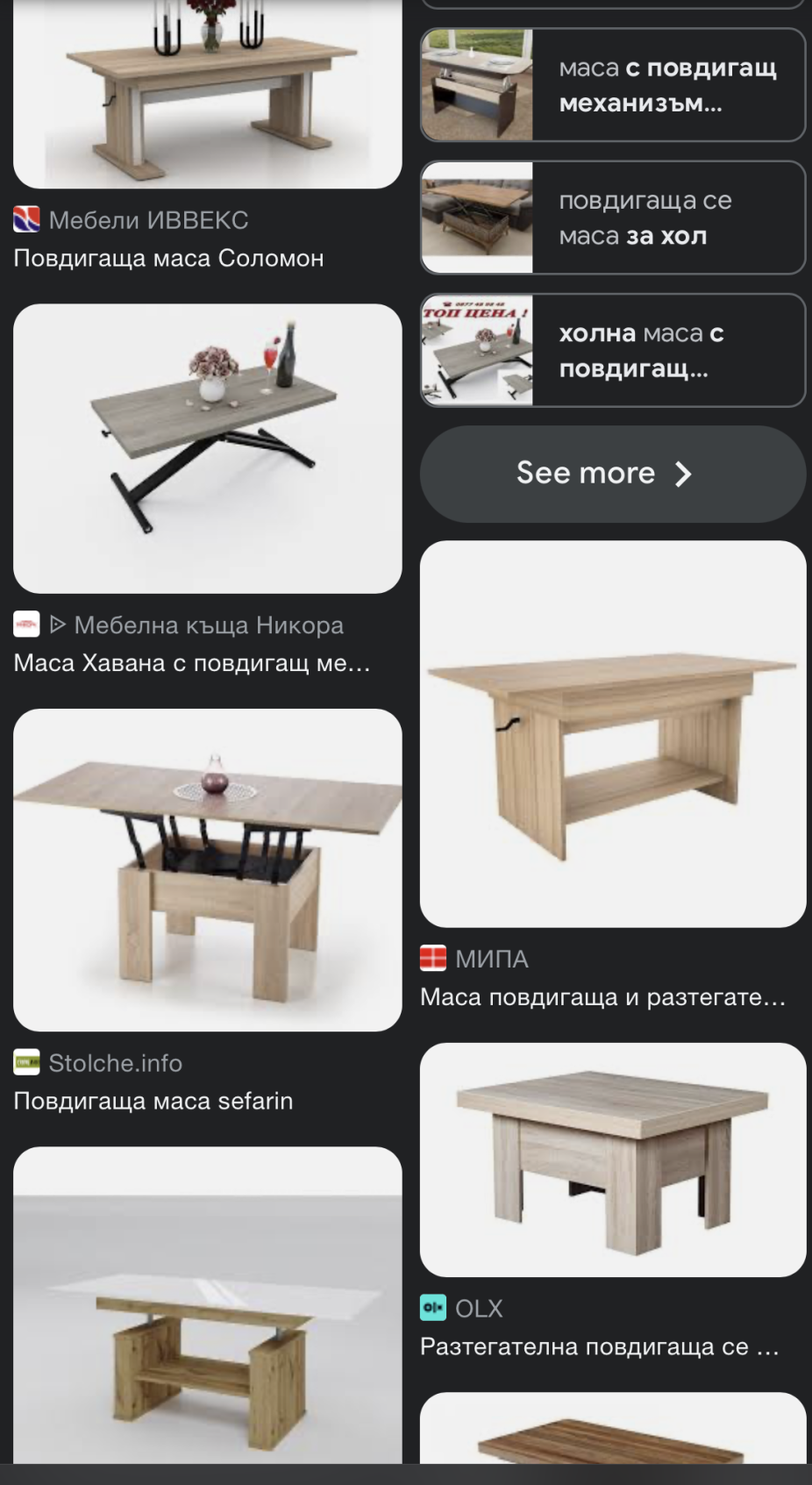Tap the See more button
The width and height of the screenshot is (812, 1485).
[612, 474]
